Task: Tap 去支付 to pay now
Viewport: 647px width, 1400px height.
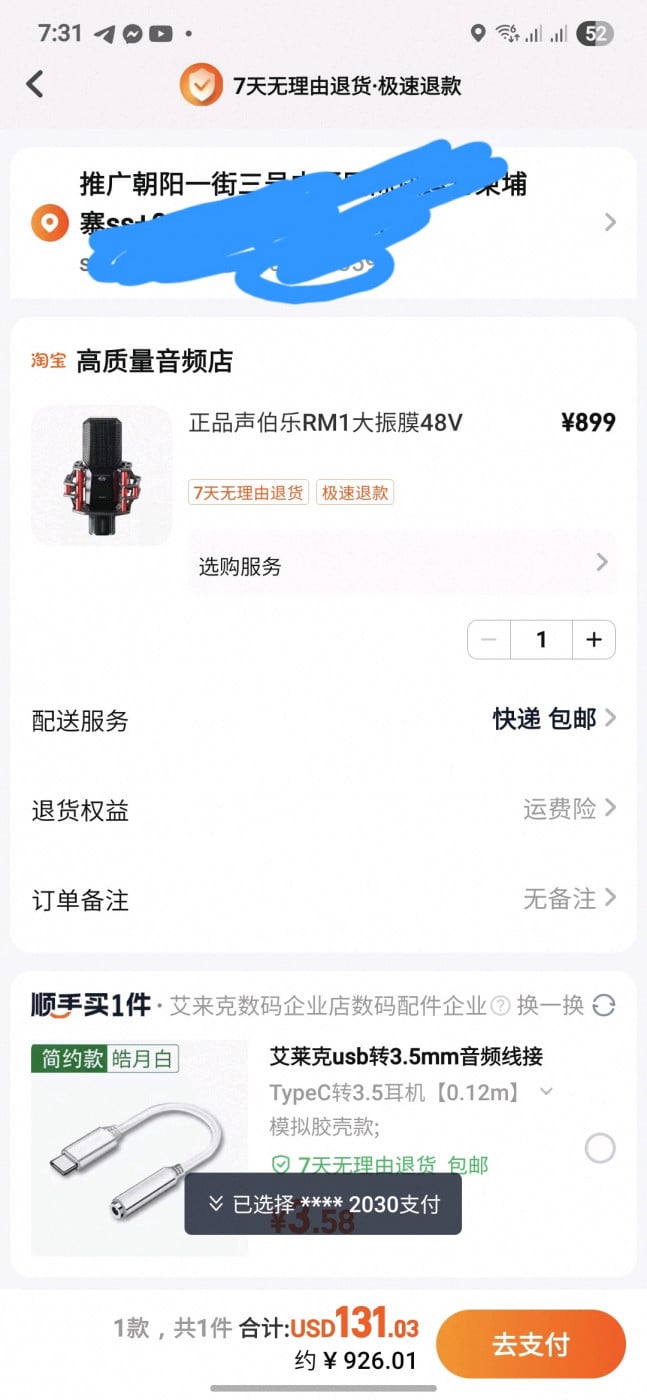Action: [x=530, y=1344]
